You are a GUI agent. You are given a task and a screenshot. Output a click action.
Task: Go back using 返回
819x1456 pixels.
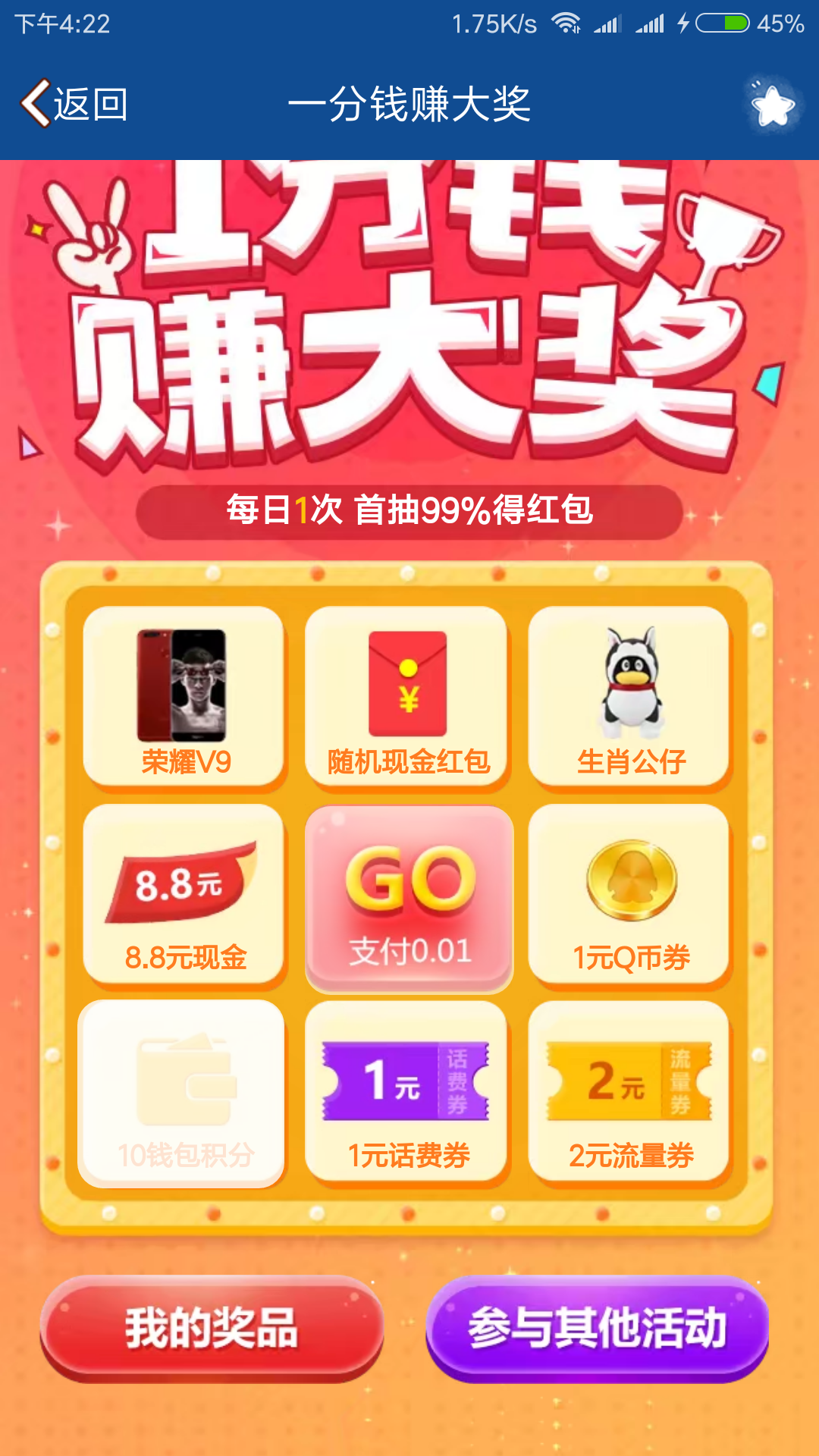point(74,104)
